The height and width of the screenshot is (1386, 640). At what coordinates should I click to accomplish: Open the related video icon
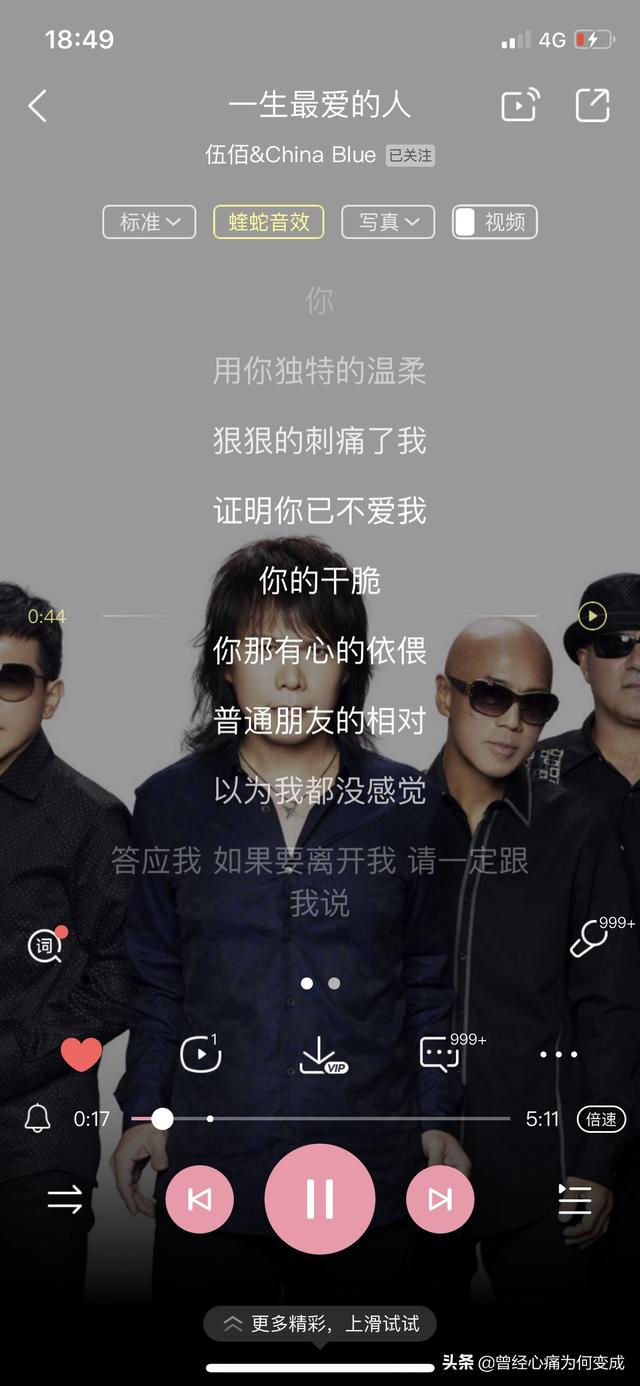(x=200, y=1054)
